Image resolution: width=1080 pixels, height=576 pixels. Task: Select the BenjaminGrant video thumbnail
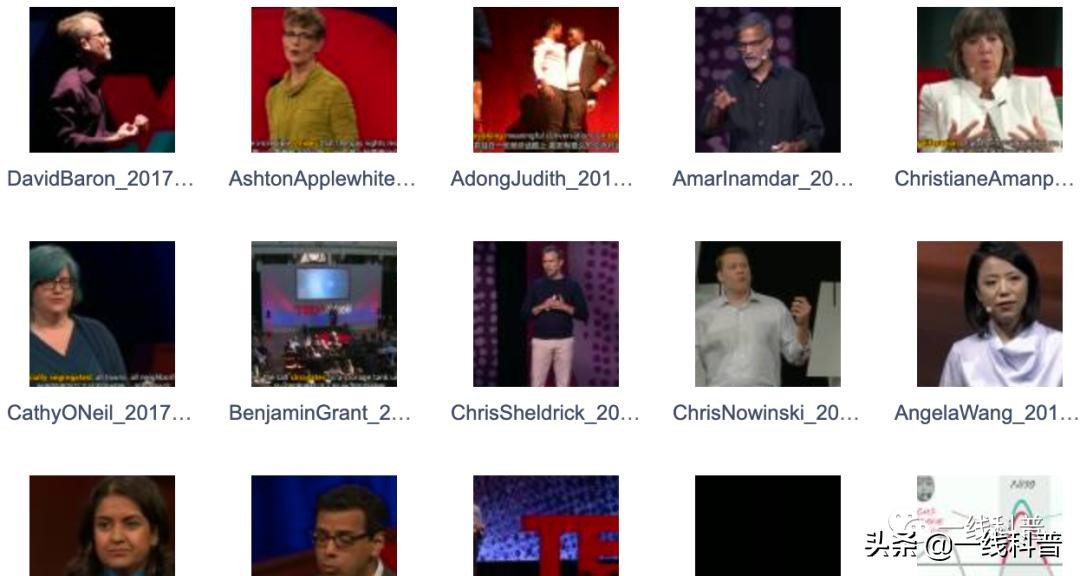click(324, 314)
